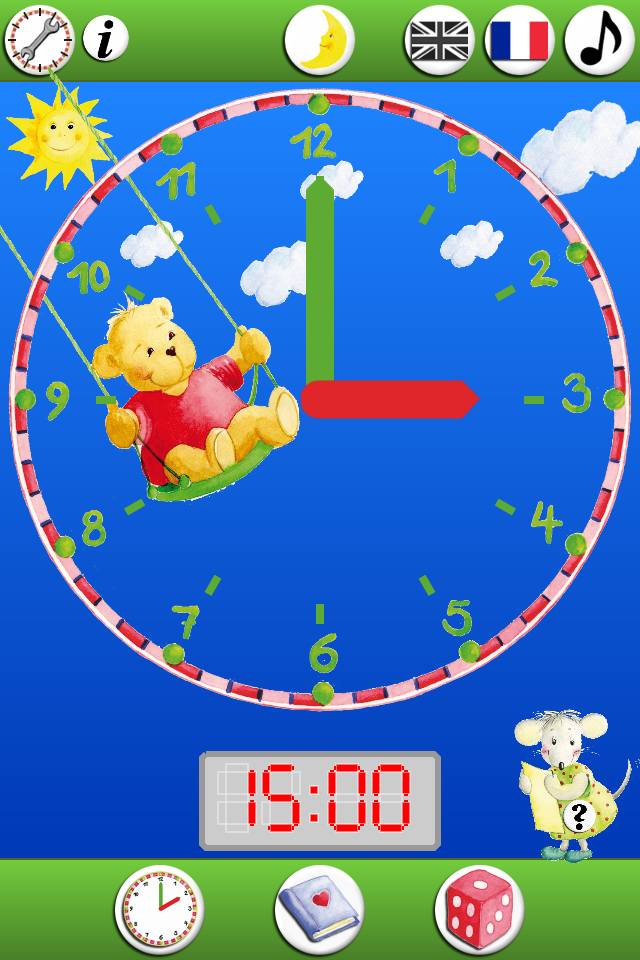The width and height of the screenshot is (640, 960).
Task: Open the info button
Action: (106, 39)
